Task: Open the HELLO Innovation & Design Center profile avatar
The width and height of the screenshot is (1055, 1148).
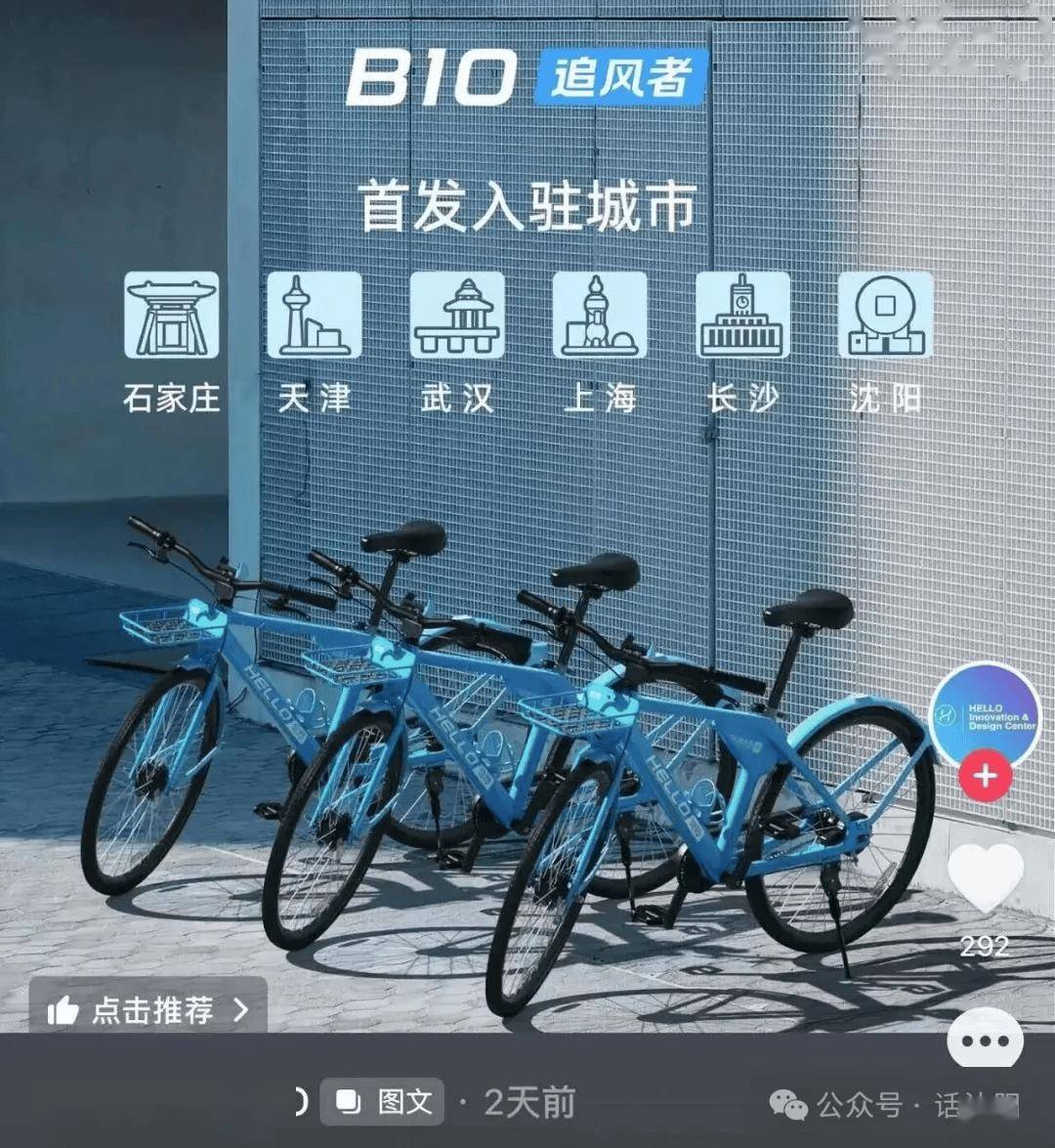Action: tap(985, 715)
